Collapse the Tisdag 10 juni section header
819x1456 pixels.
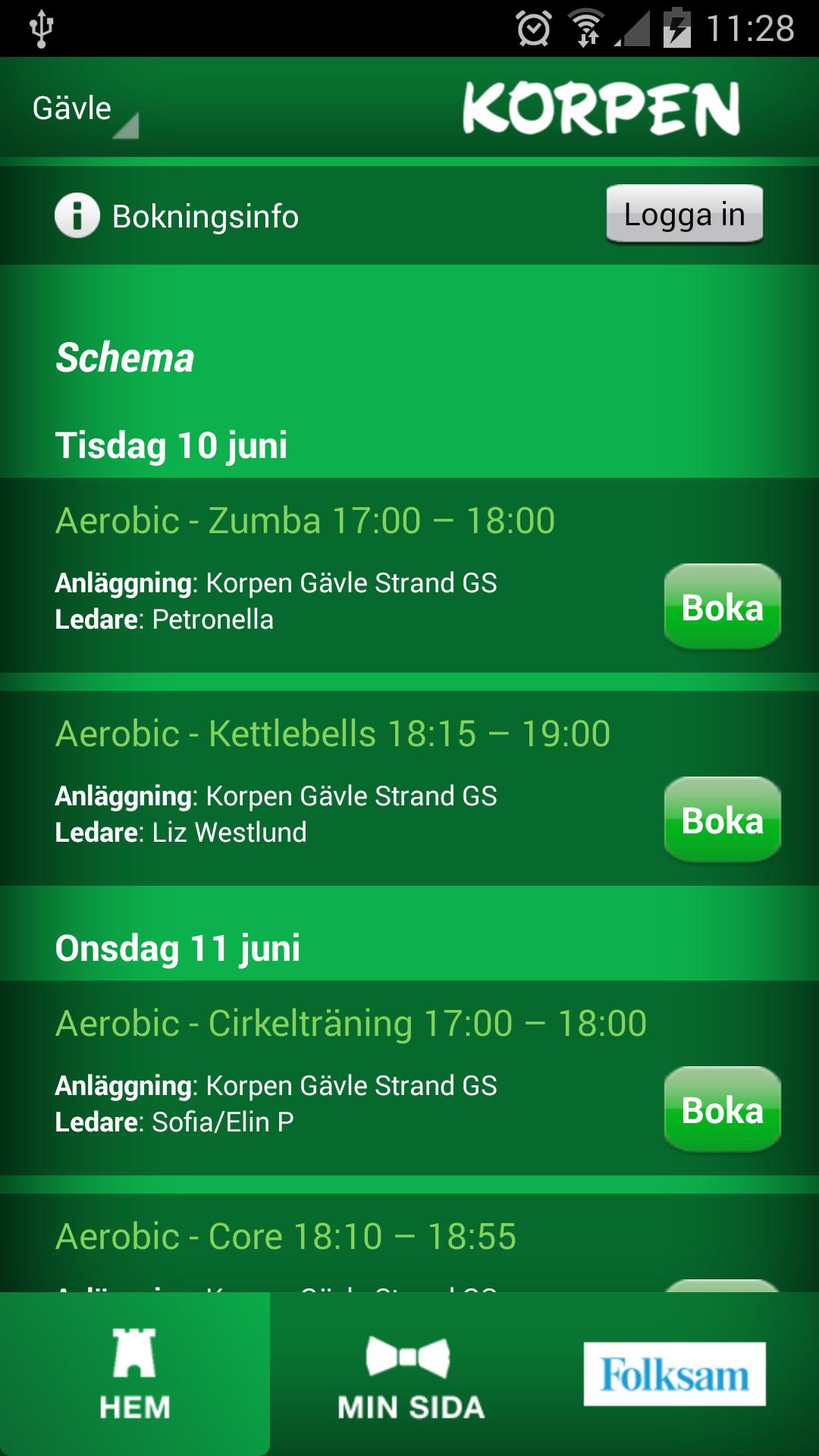tap(171, 446)
